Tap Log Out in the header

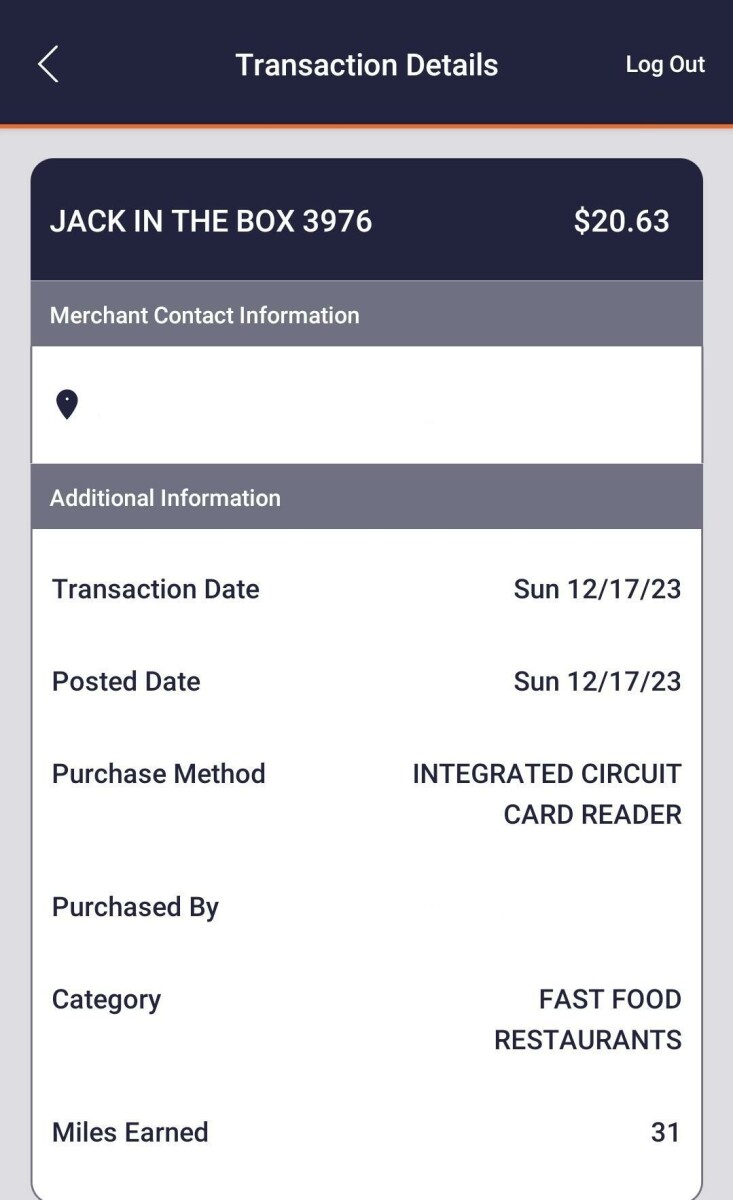pos(665,65)
